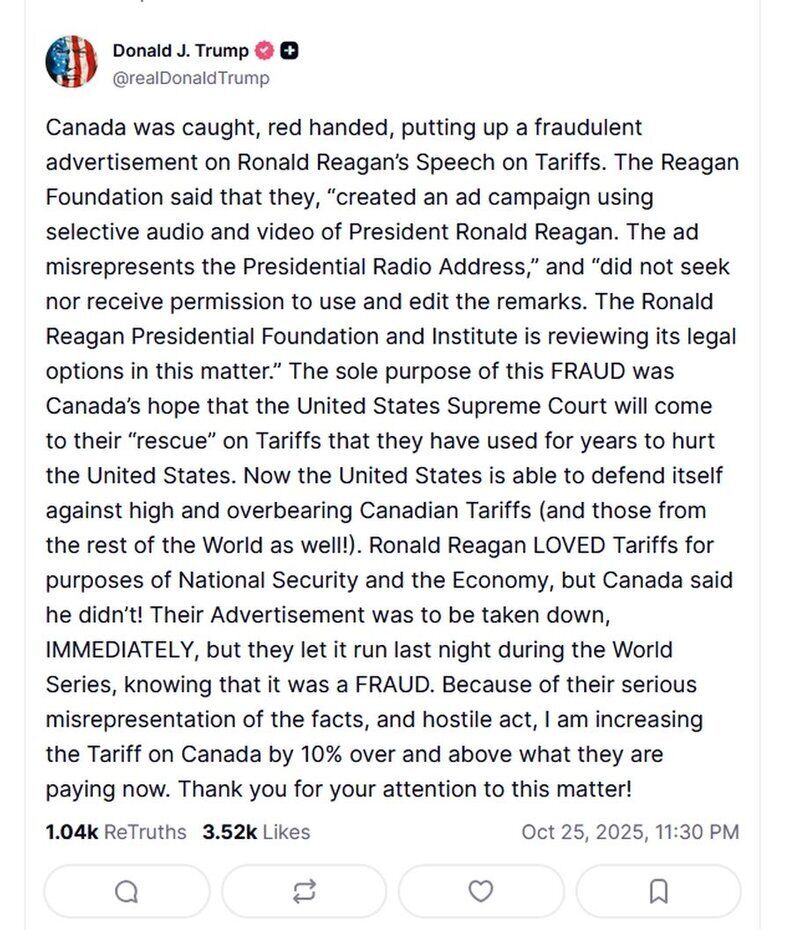View the 1.04k ReTruths list
This screenshot has height=930, width=793.
pos(116,832)
